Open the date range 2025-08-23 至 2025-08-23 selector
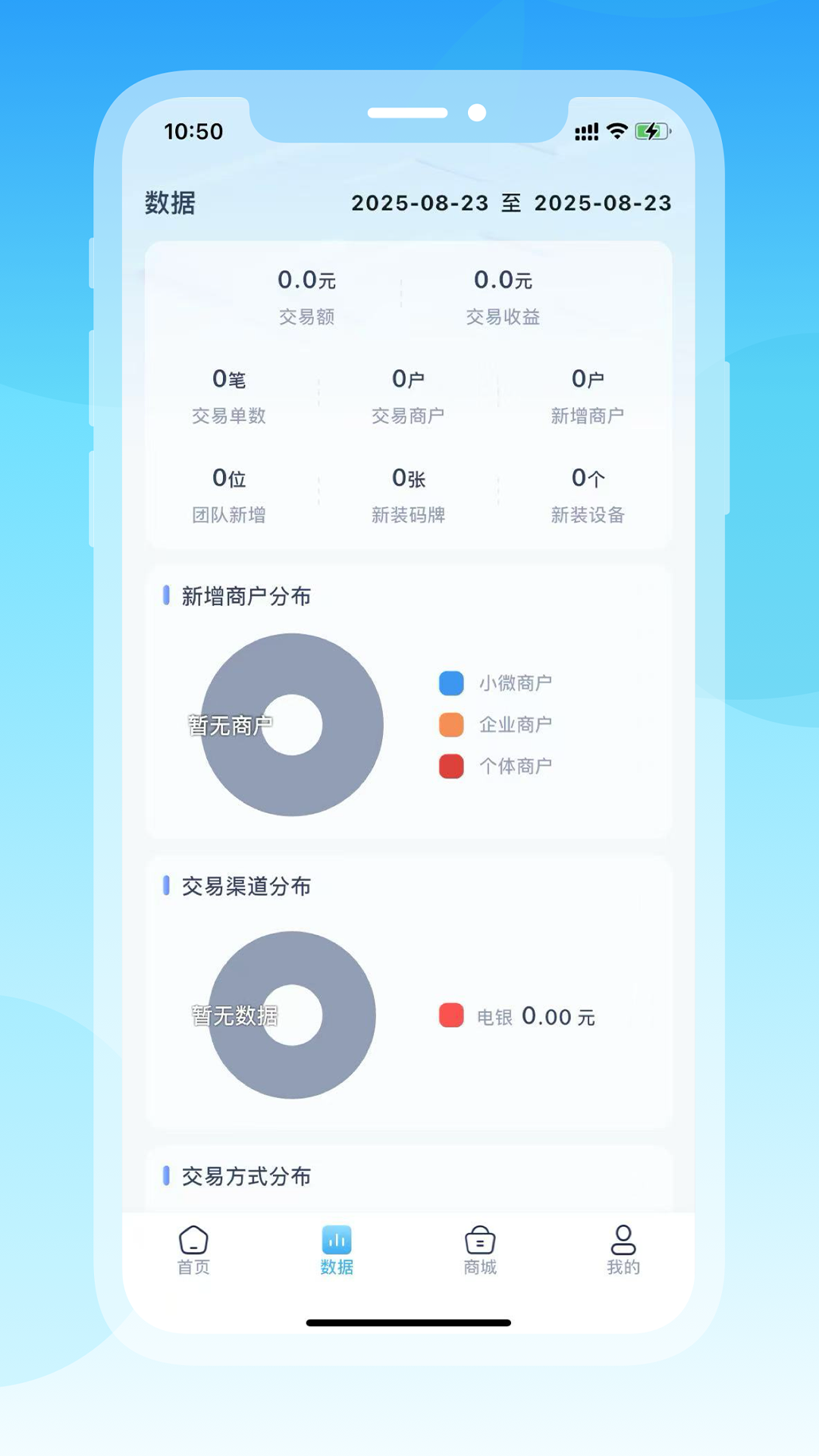 pyautogui.click(x=513, y=203)
